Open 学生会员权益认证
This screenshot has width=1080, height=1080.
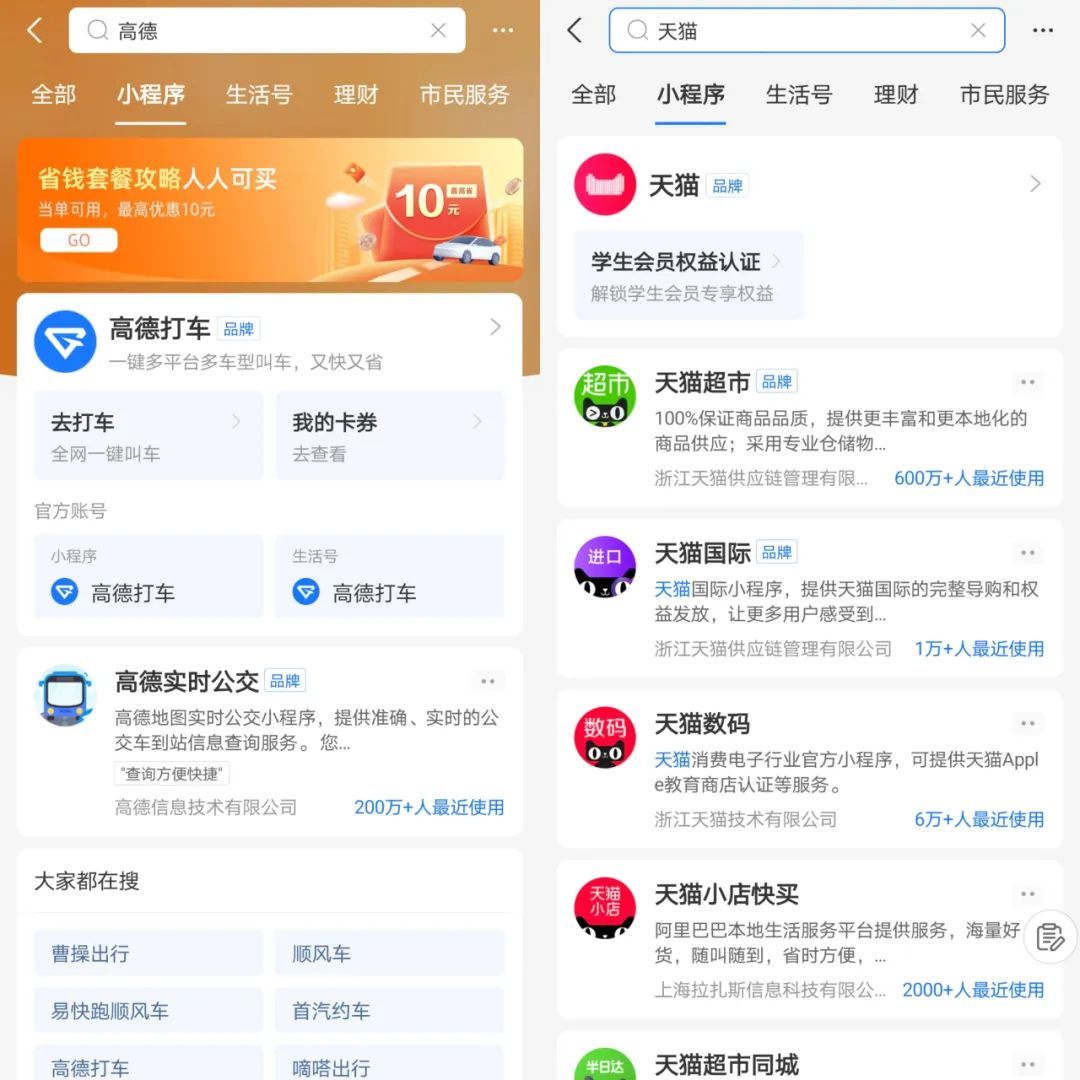click(688, 275)
